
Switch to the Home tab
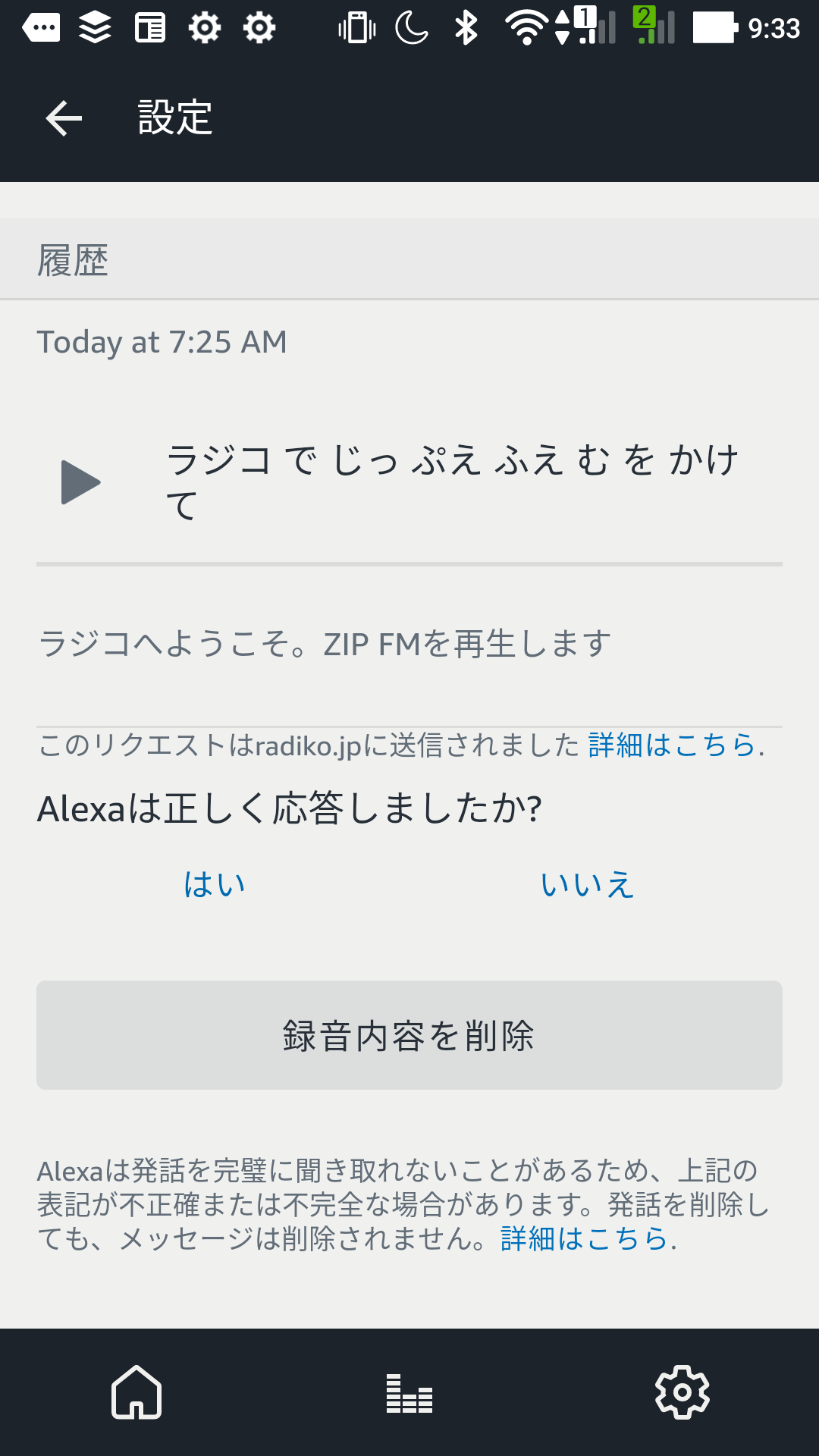click(x=136, y=1392)
